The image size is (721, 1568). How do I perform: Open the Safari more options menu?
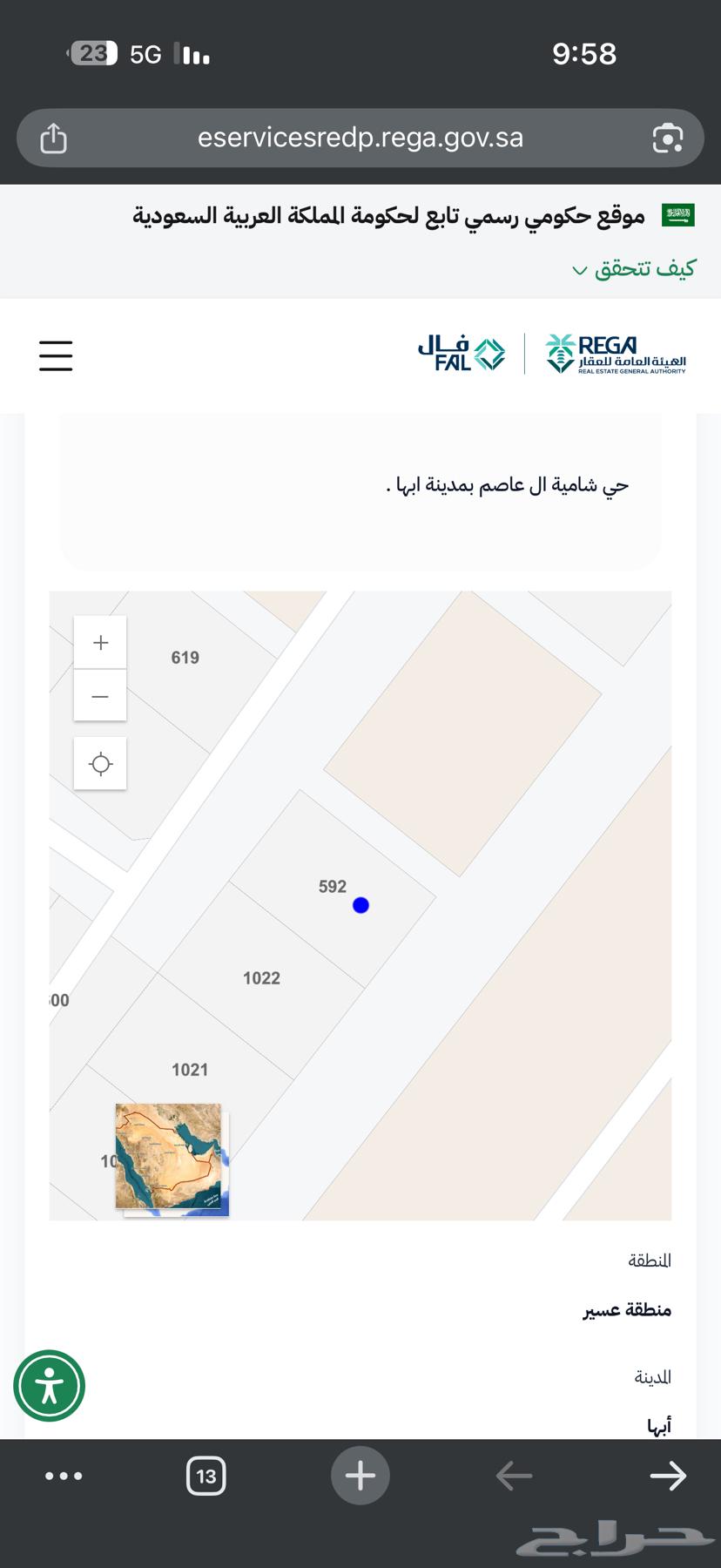[x=63, y=1476]
